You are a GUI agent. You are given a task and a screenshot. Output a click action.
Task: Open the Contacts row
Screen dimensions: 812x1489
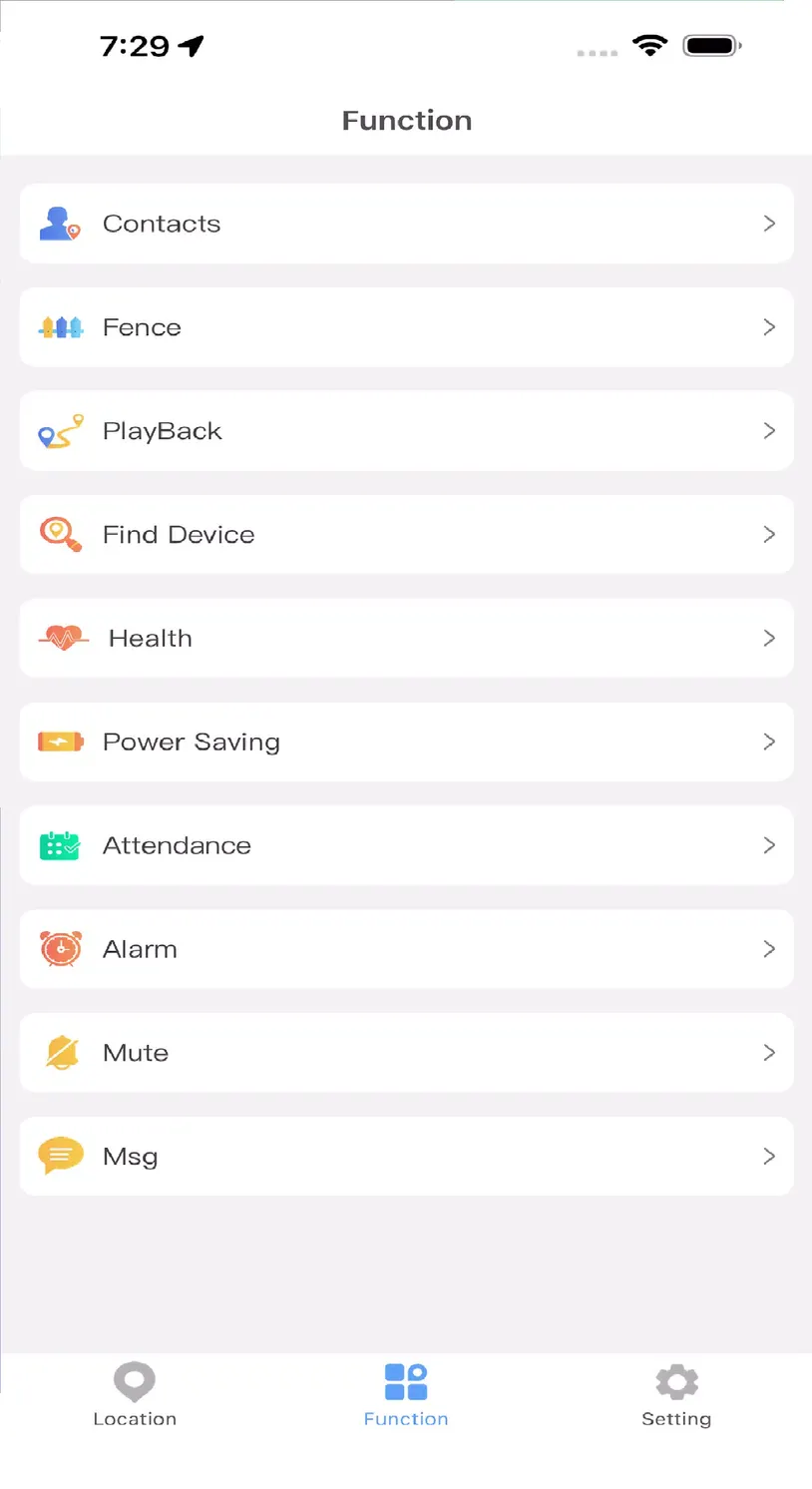(406, 224)
